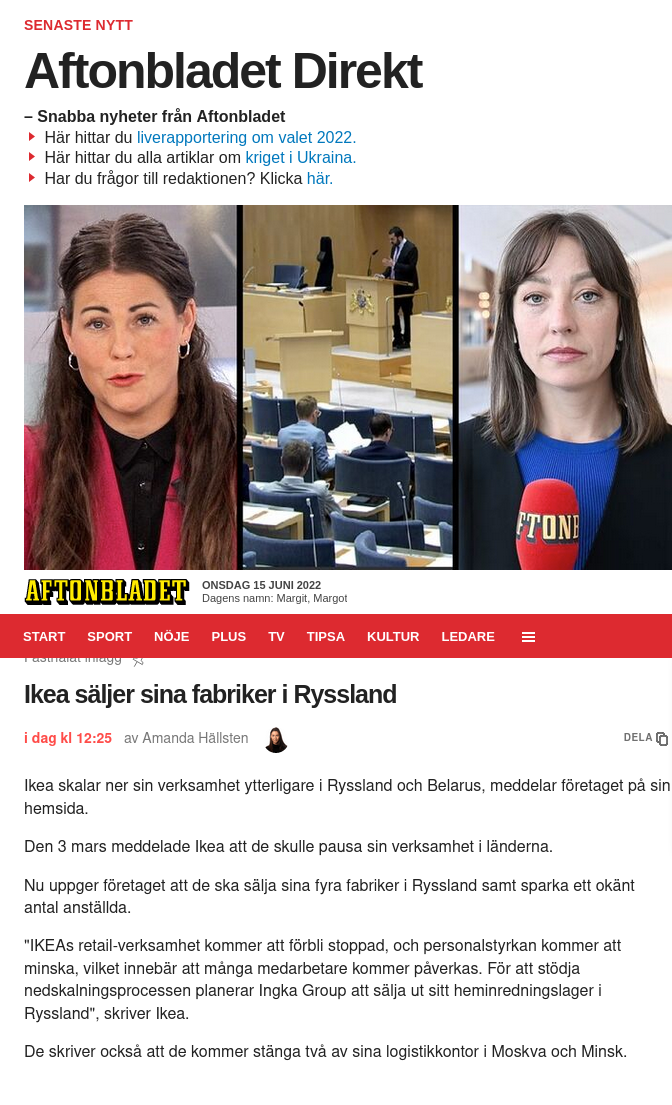Open the hamburger menu in the red bar

[x=528, y=637]
